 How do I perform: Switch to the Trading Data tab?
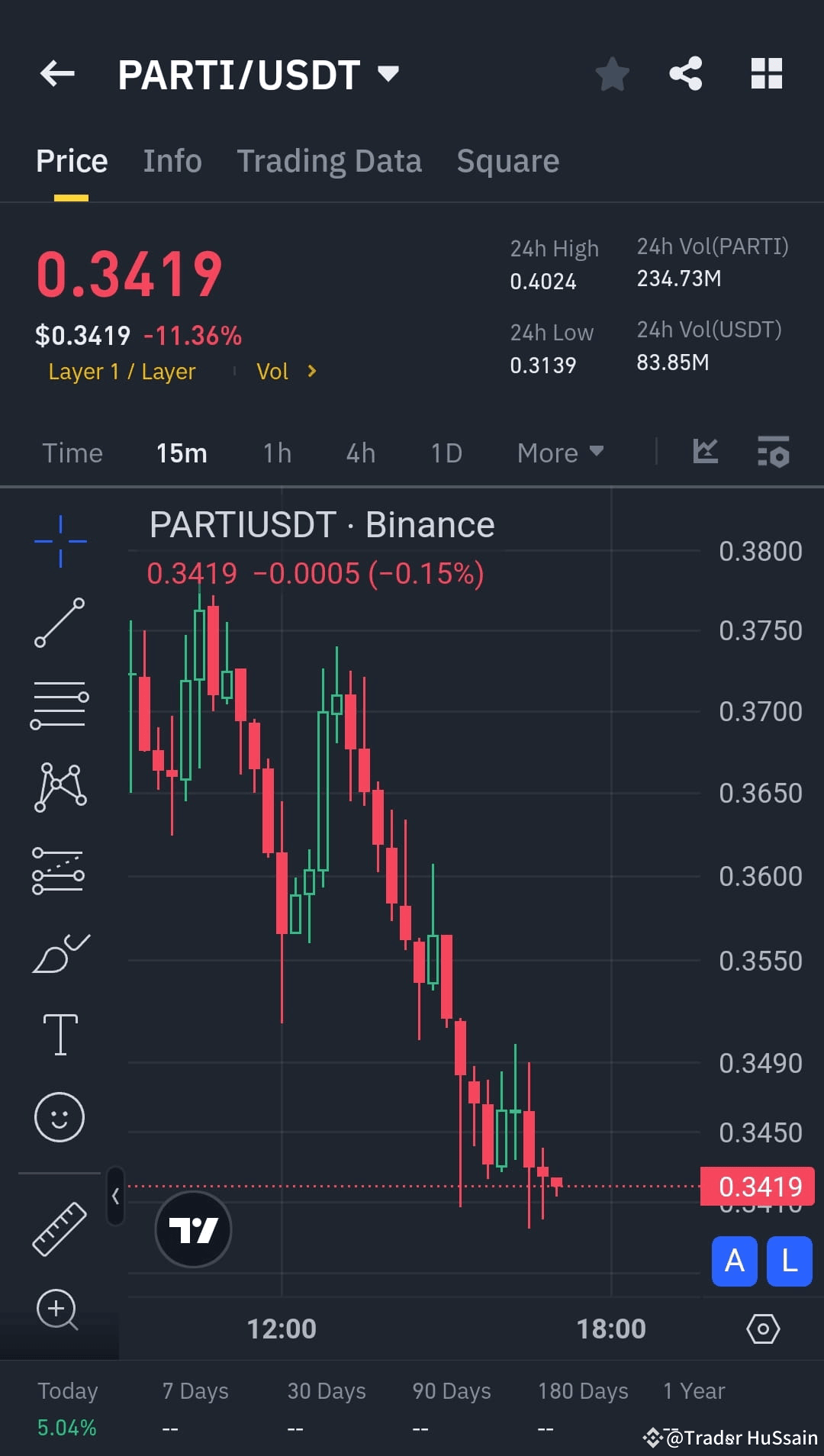tap(329, 160)
